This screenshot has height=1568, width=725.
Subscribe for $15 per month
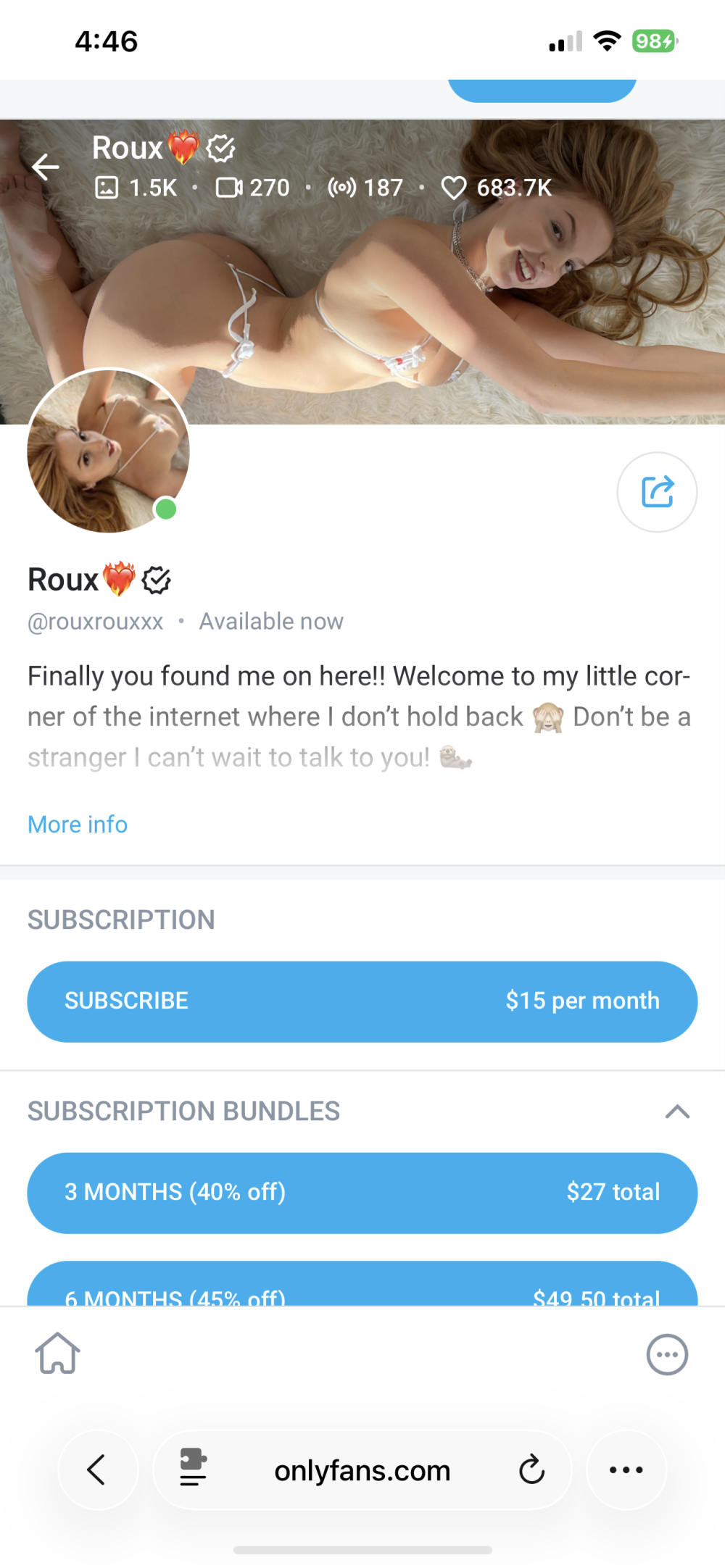click(362, 1001)
